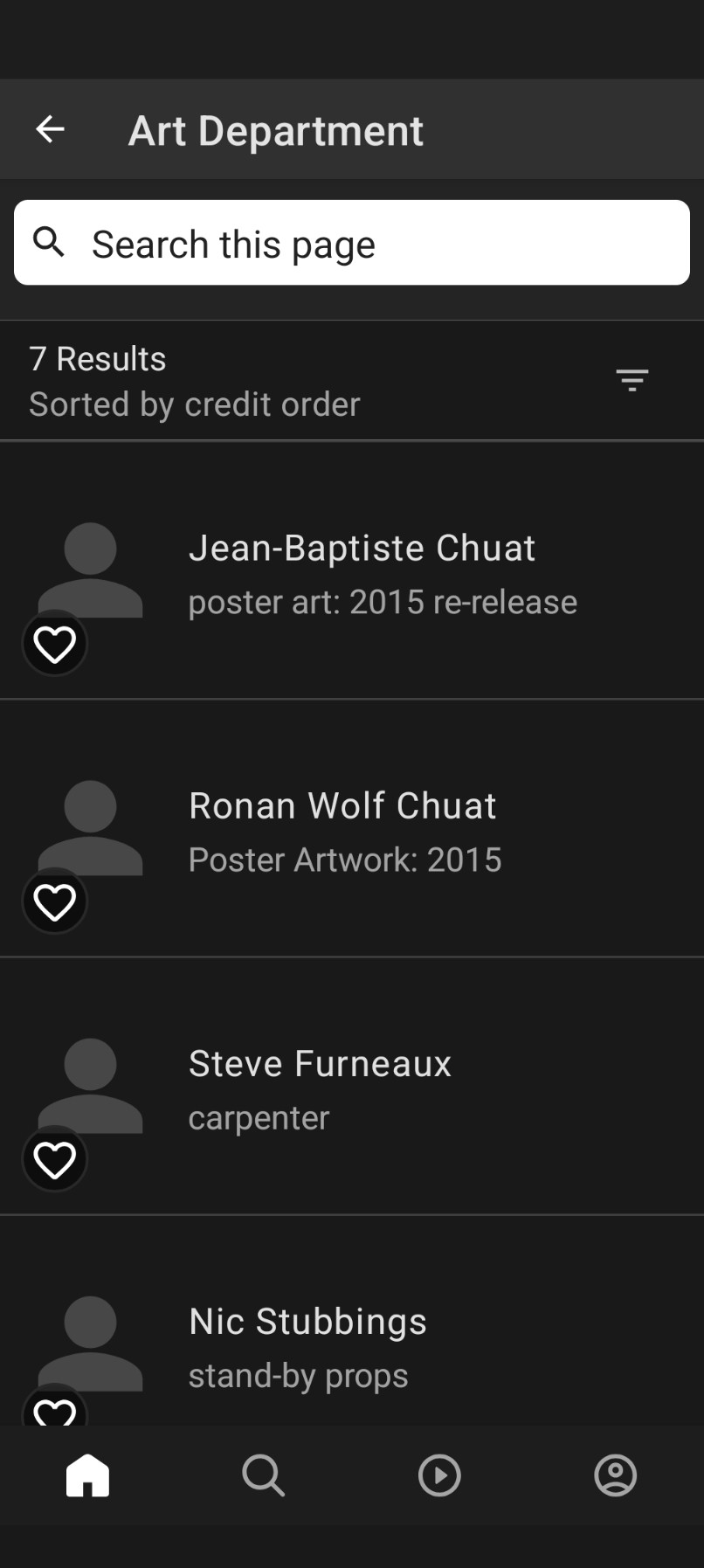This screenshot has width=704, height=1568.
Task: Open Ronan Wolf Chuat's profile
Action: click(352, 828)
